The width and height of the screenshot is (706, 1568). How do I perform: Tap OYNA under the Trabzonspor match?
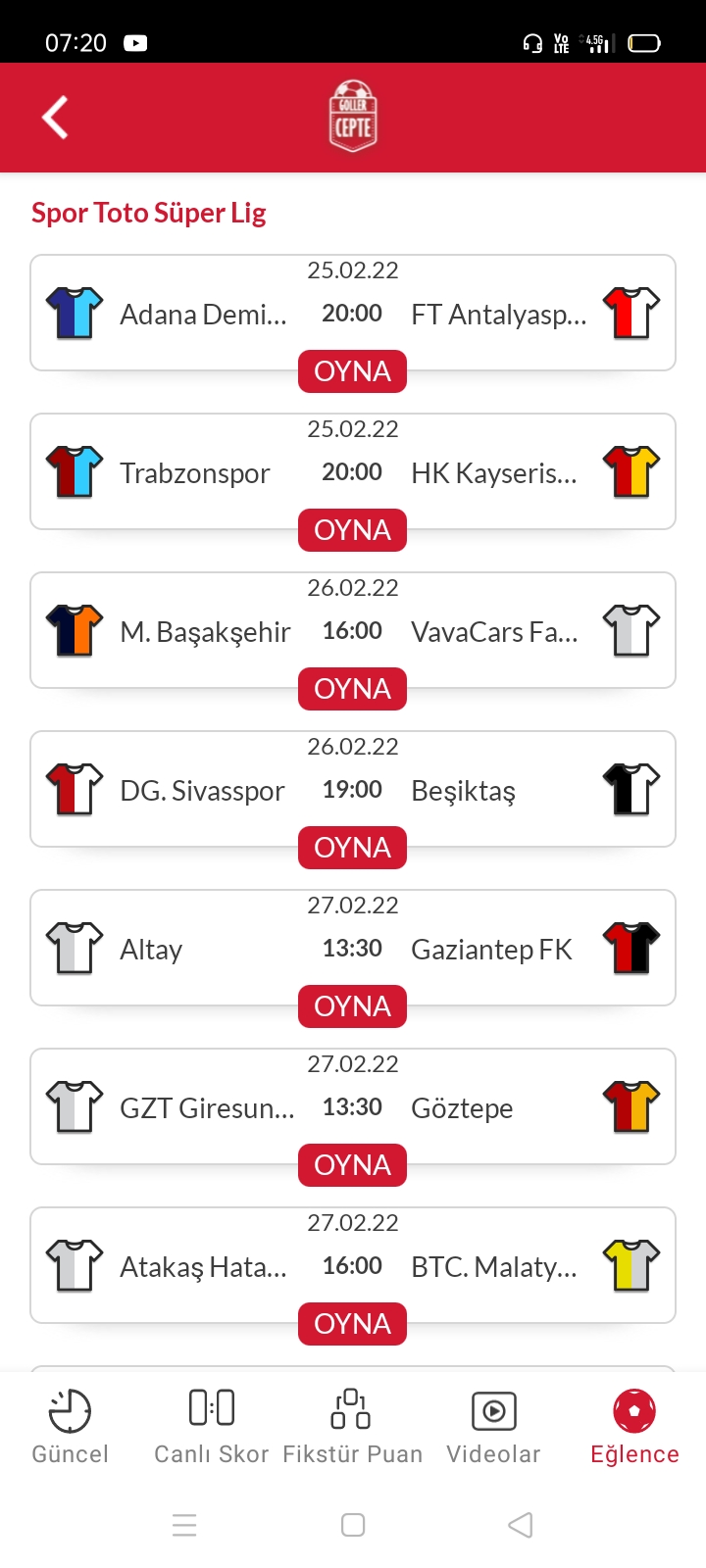[x=352, y=530]
